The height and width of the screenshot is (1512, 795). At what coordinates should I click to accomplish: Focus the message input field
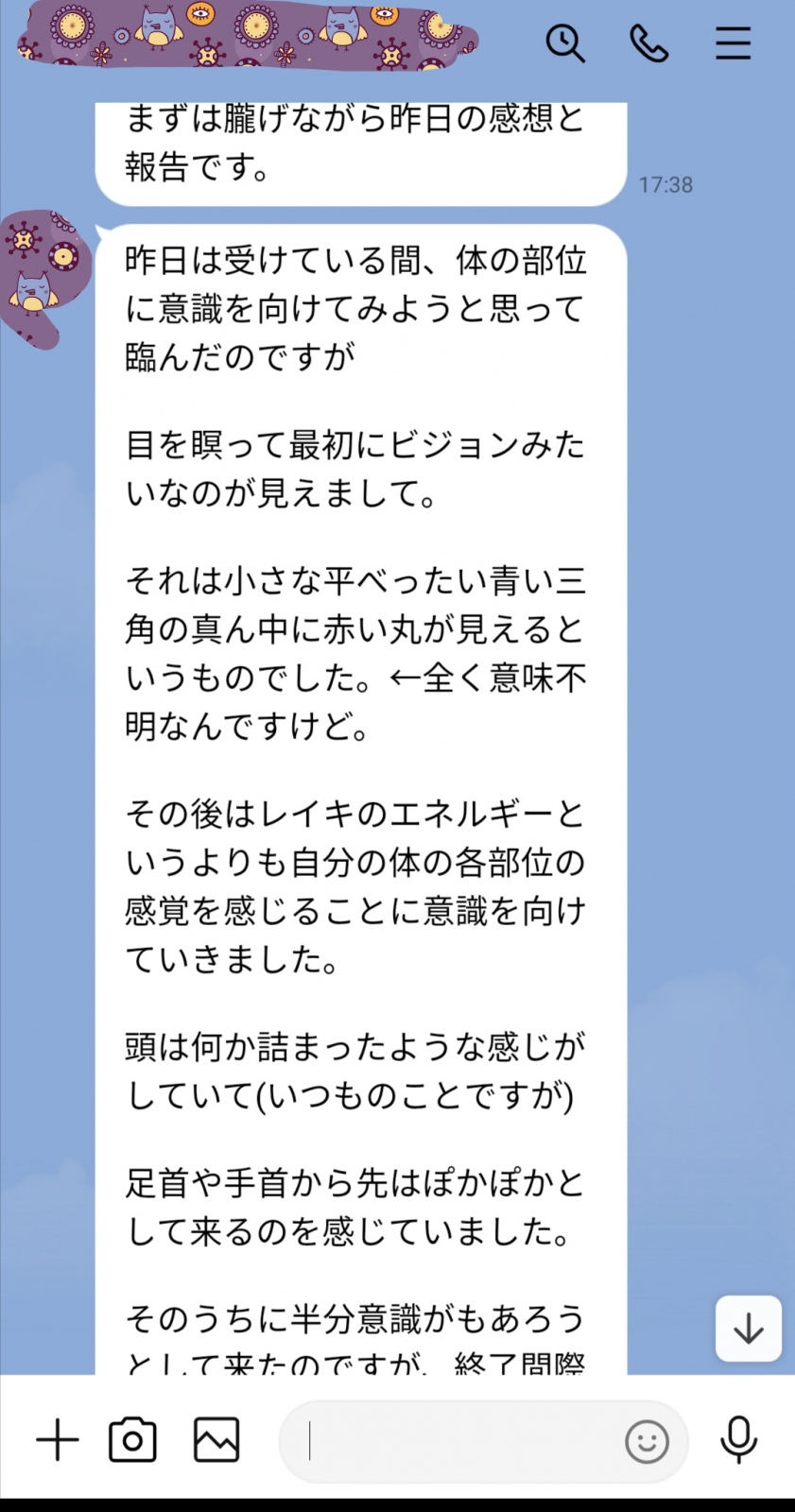pyautogui.click(x=454, y=1442)
